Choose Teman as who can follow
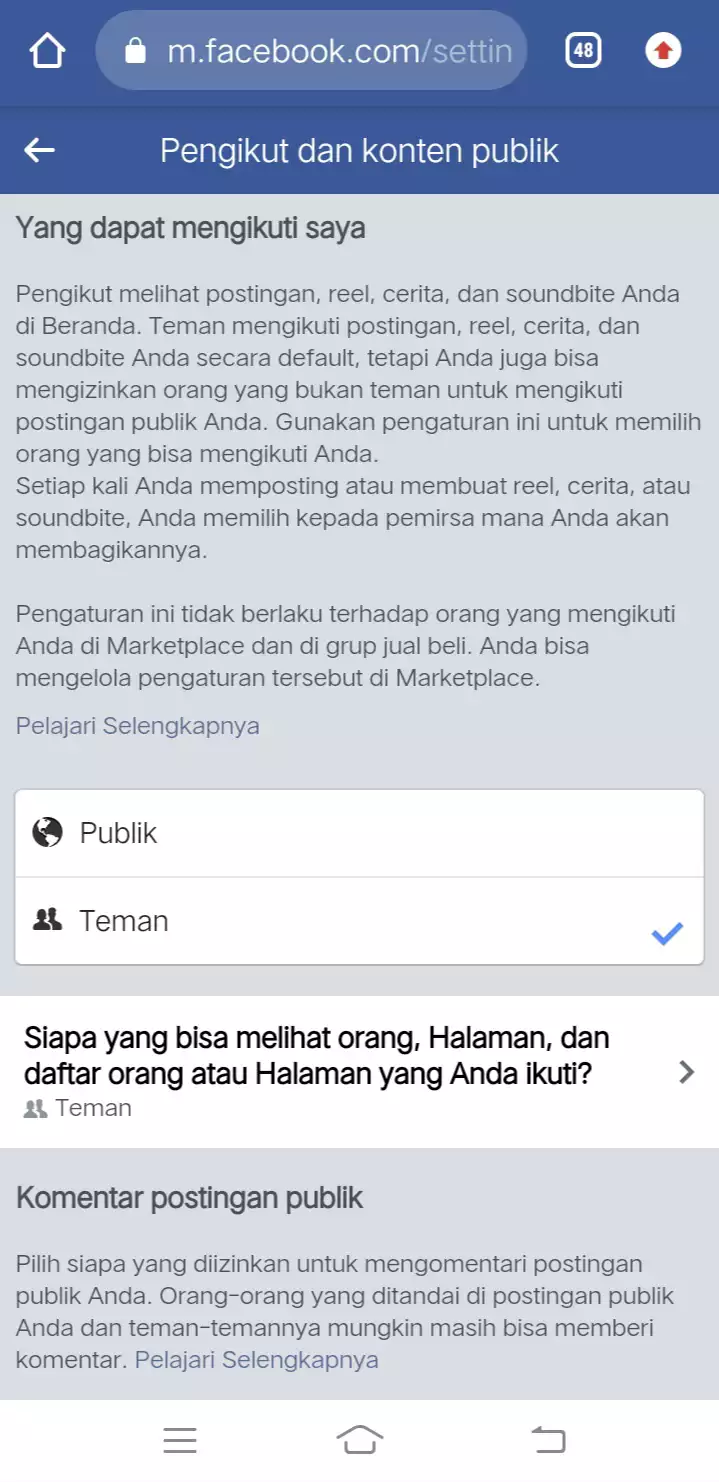The width and height of the screenshot is (719, 1482). pyautogui.click(x=359, y=921)
